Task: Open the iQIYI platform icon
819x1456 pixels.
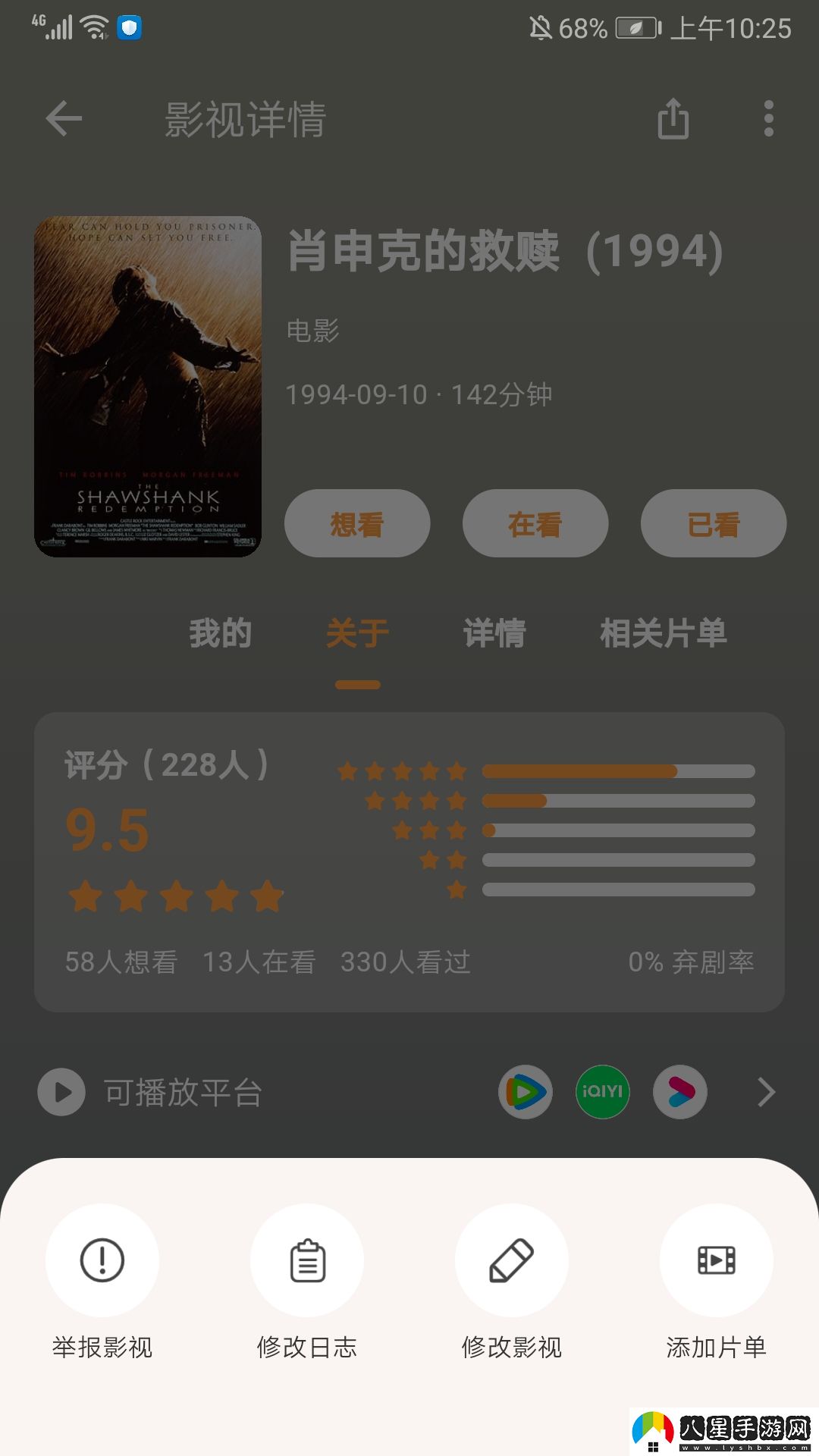Action: (603, 1092)
